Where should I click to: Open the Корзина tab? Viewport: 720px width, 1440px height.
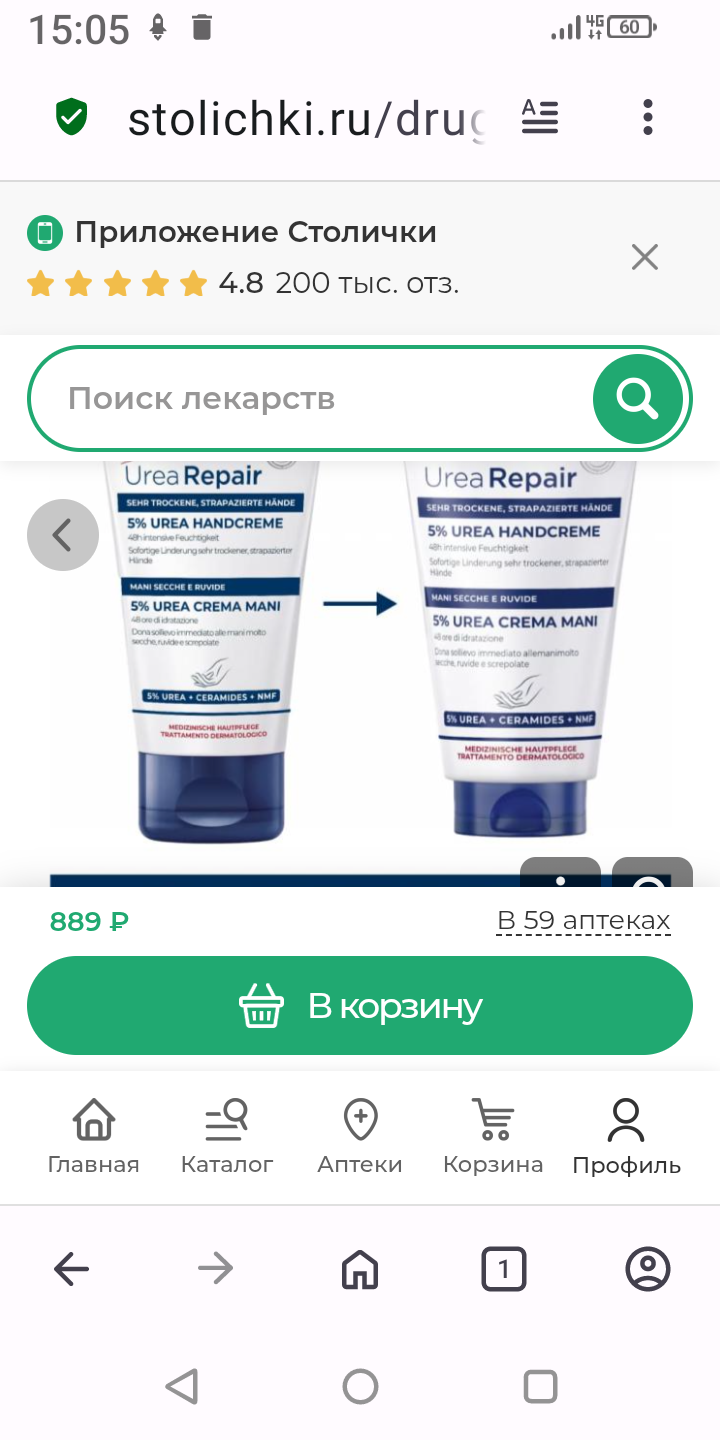coord(493,1137)
